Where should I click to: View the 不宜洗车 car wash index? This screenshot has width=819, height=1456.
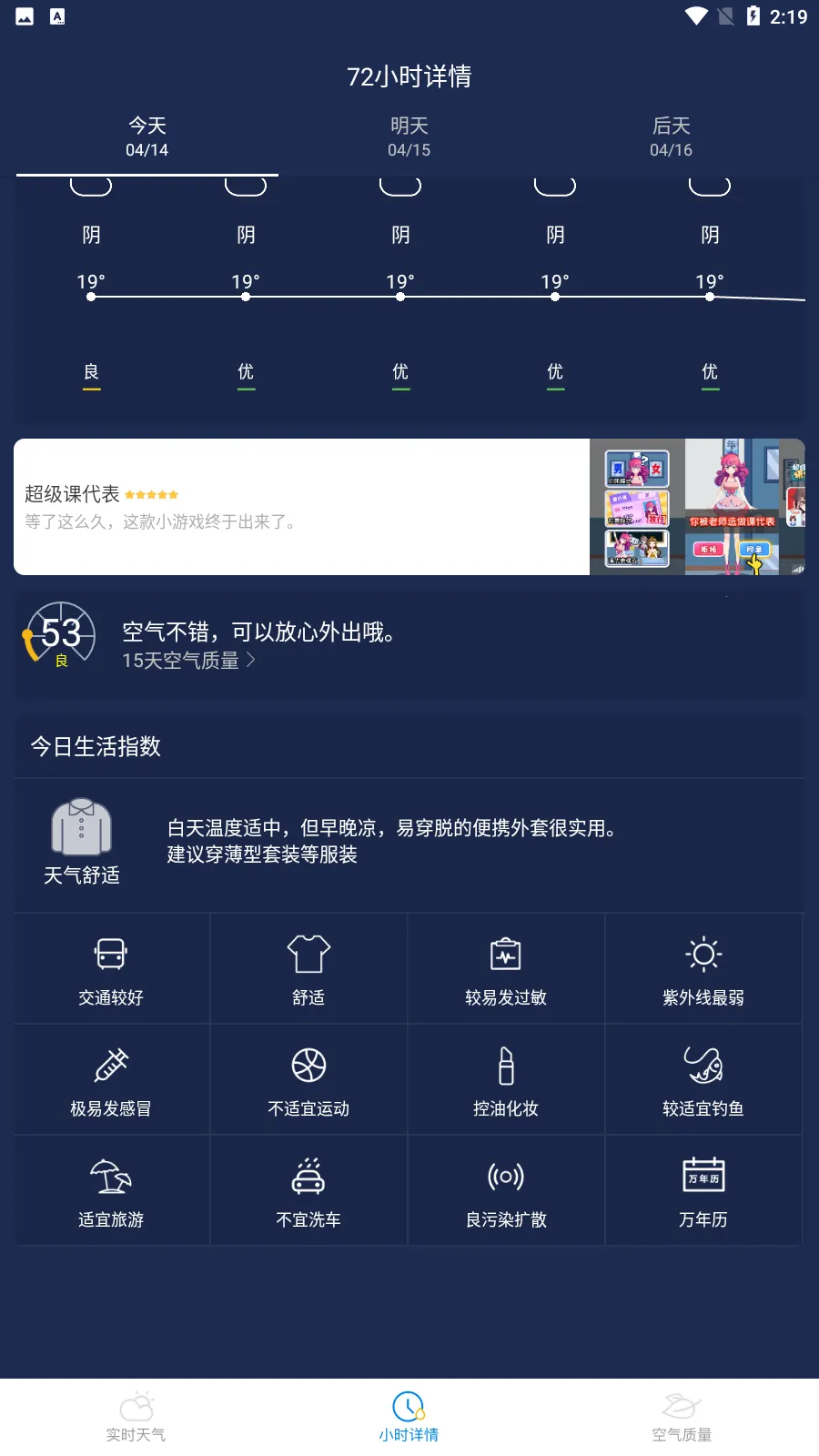click(308, 1192)
